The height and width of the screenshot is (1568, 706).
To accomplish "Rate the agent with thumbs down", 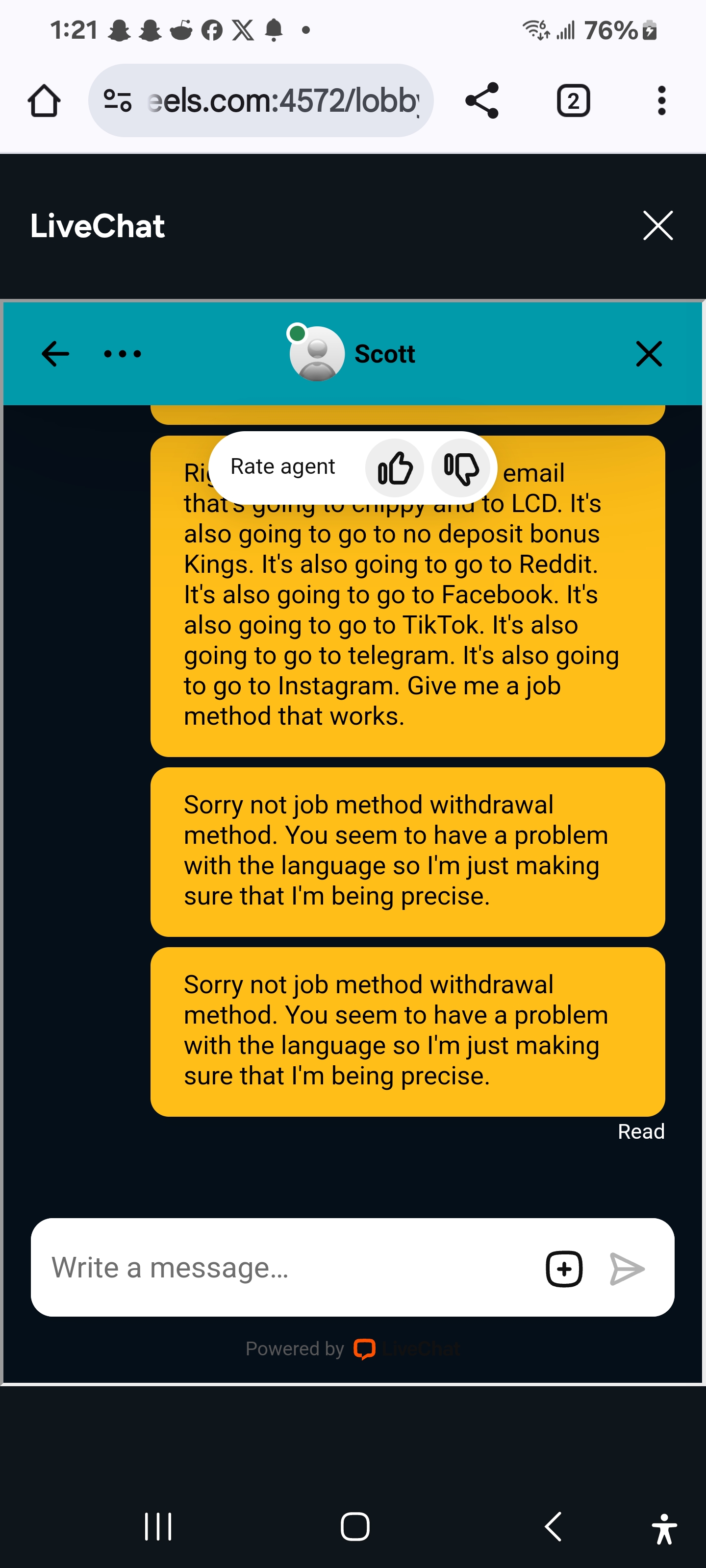I will pos(460,467).
